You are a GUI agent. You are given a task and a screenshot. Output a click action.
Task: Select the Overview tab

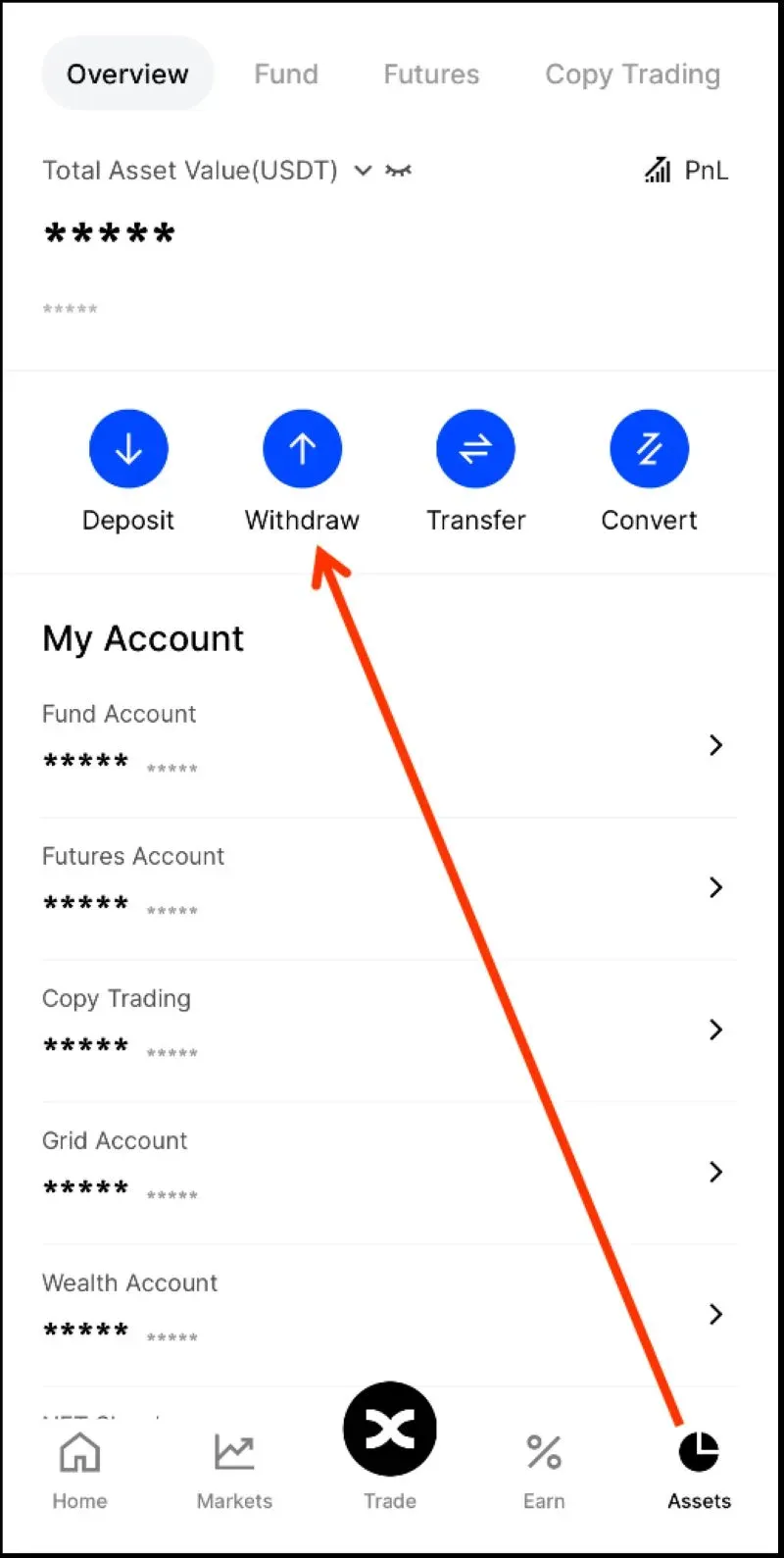[127, 75]
